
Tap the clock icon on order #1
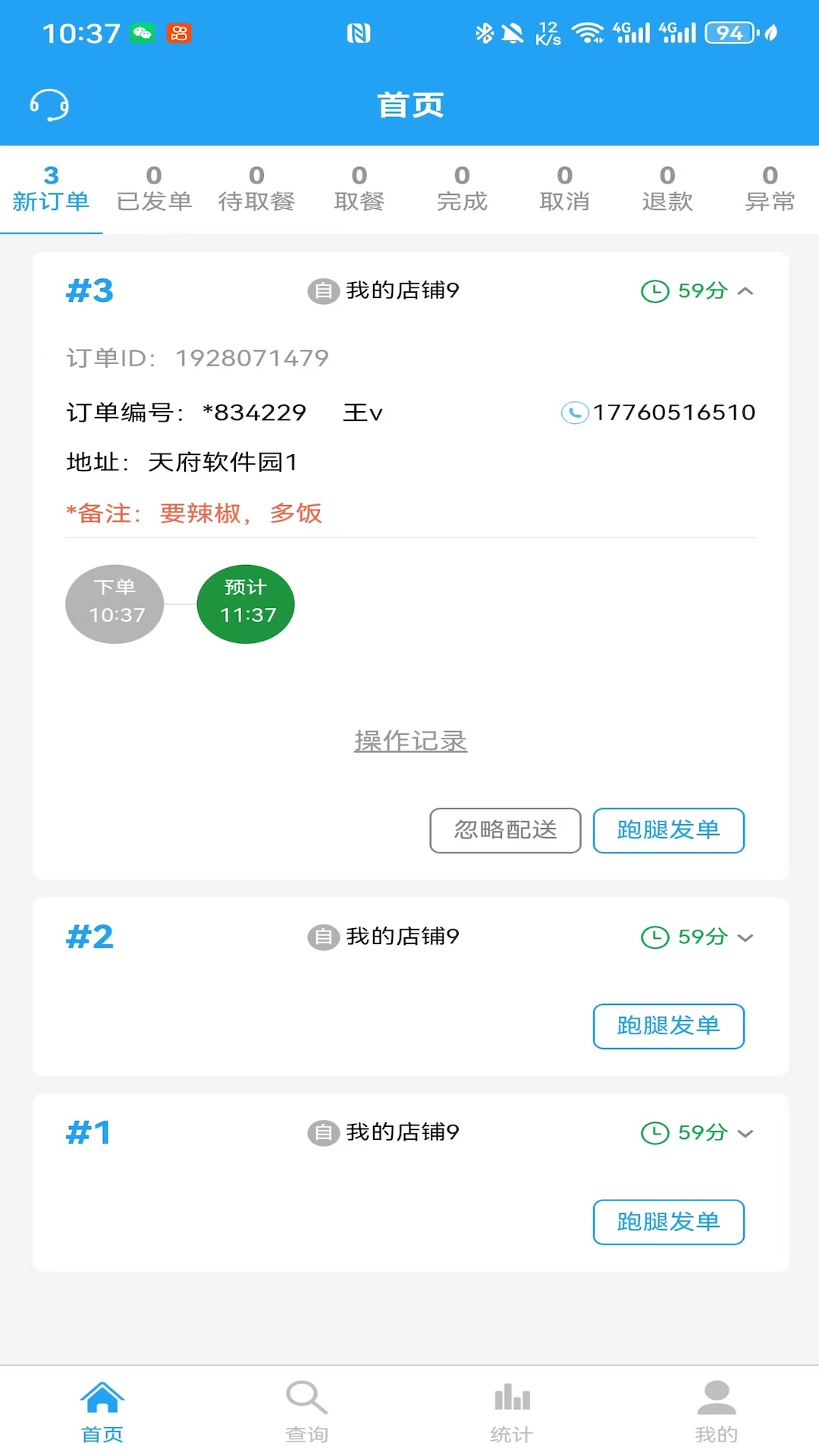click(x=654, y=1132)
